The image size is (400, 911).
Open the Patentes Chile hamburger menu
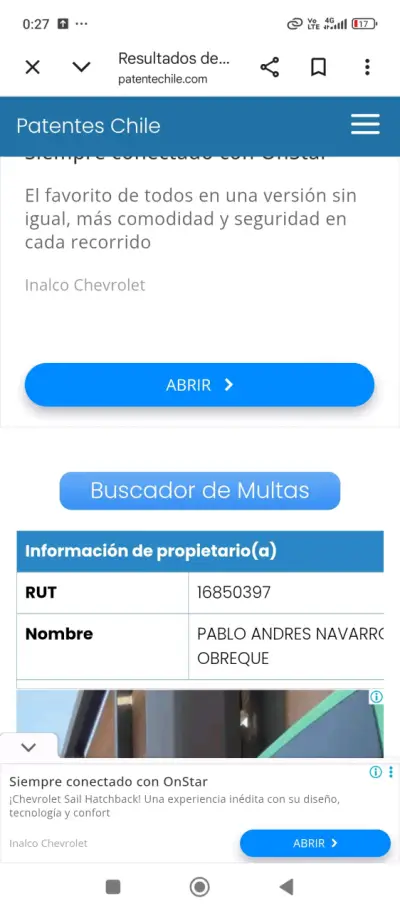click(365, 124)
